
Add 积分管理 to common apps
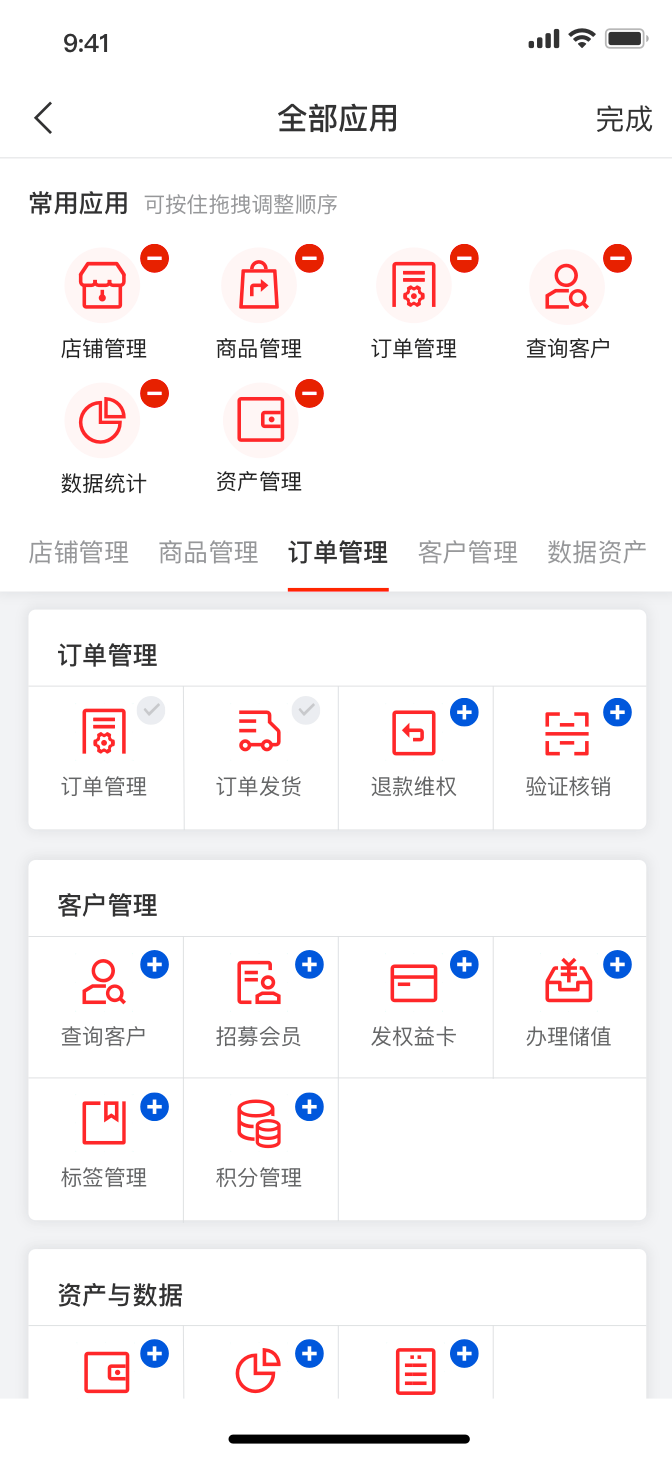coord(309,1106)
